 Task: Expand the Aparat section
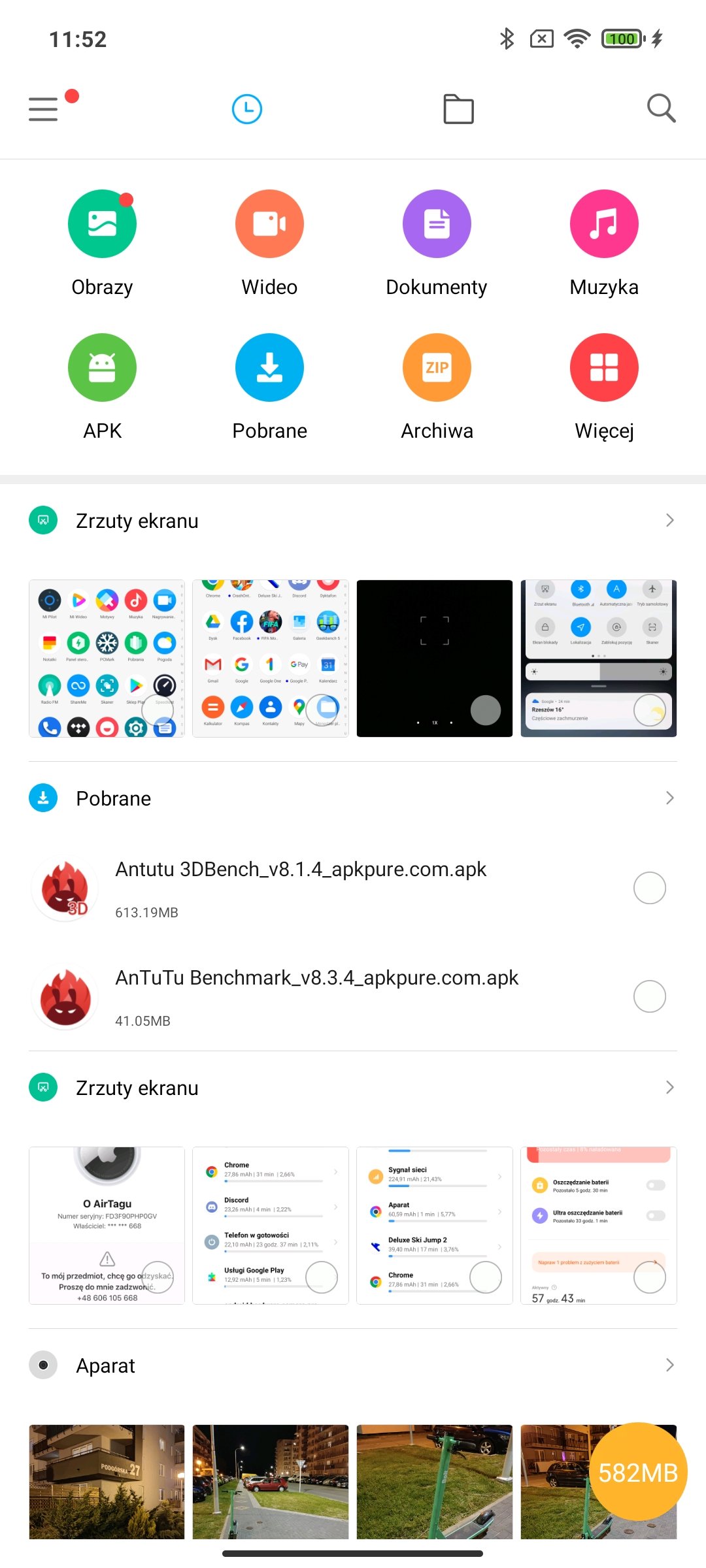[353, 1365]
